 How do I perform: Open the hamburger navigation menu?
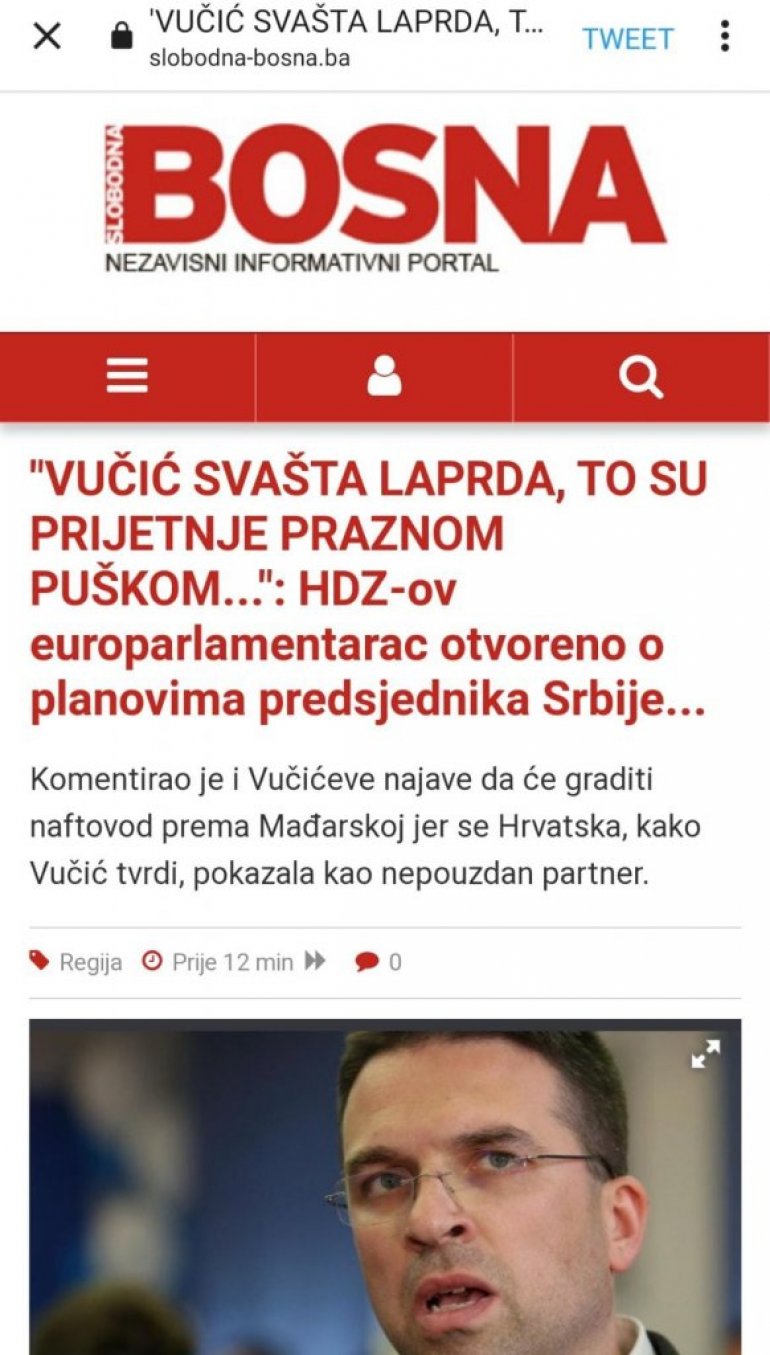pos(127,377)
